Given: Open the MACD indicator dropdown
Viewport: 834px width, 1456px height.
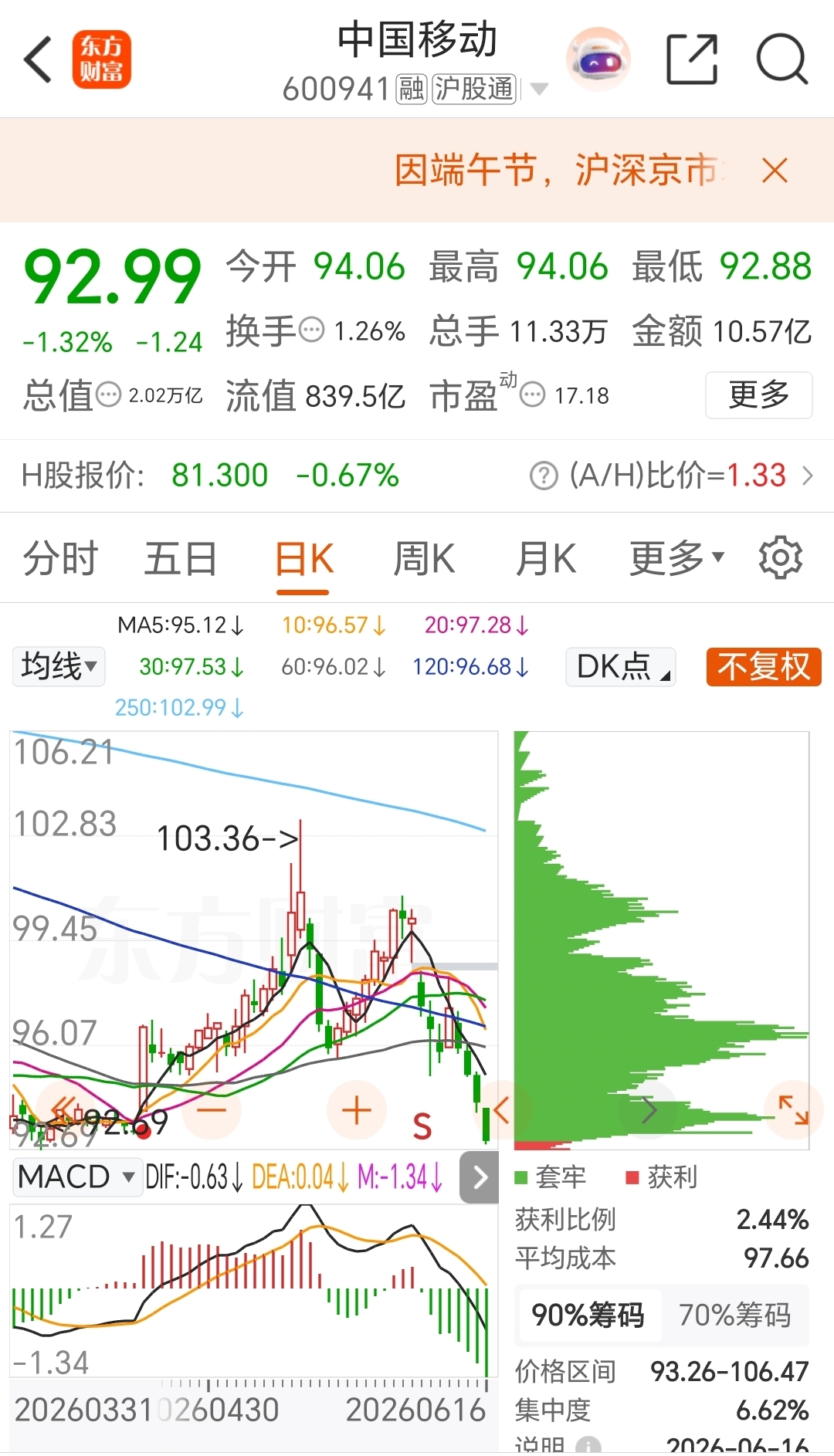Looking at the screenshot, I should click(x=76, y=1177).
